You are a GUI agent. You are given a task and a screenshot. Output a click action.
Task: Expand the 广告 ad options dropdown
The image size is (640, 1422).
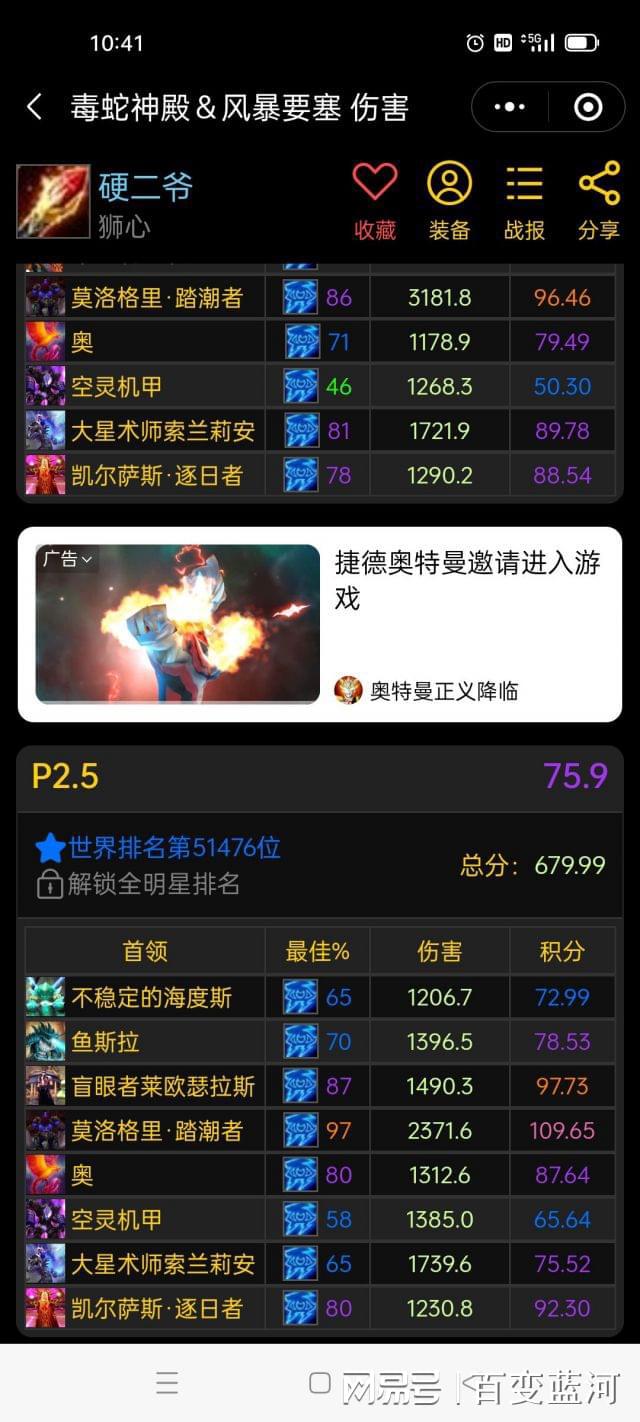(67, 560)
